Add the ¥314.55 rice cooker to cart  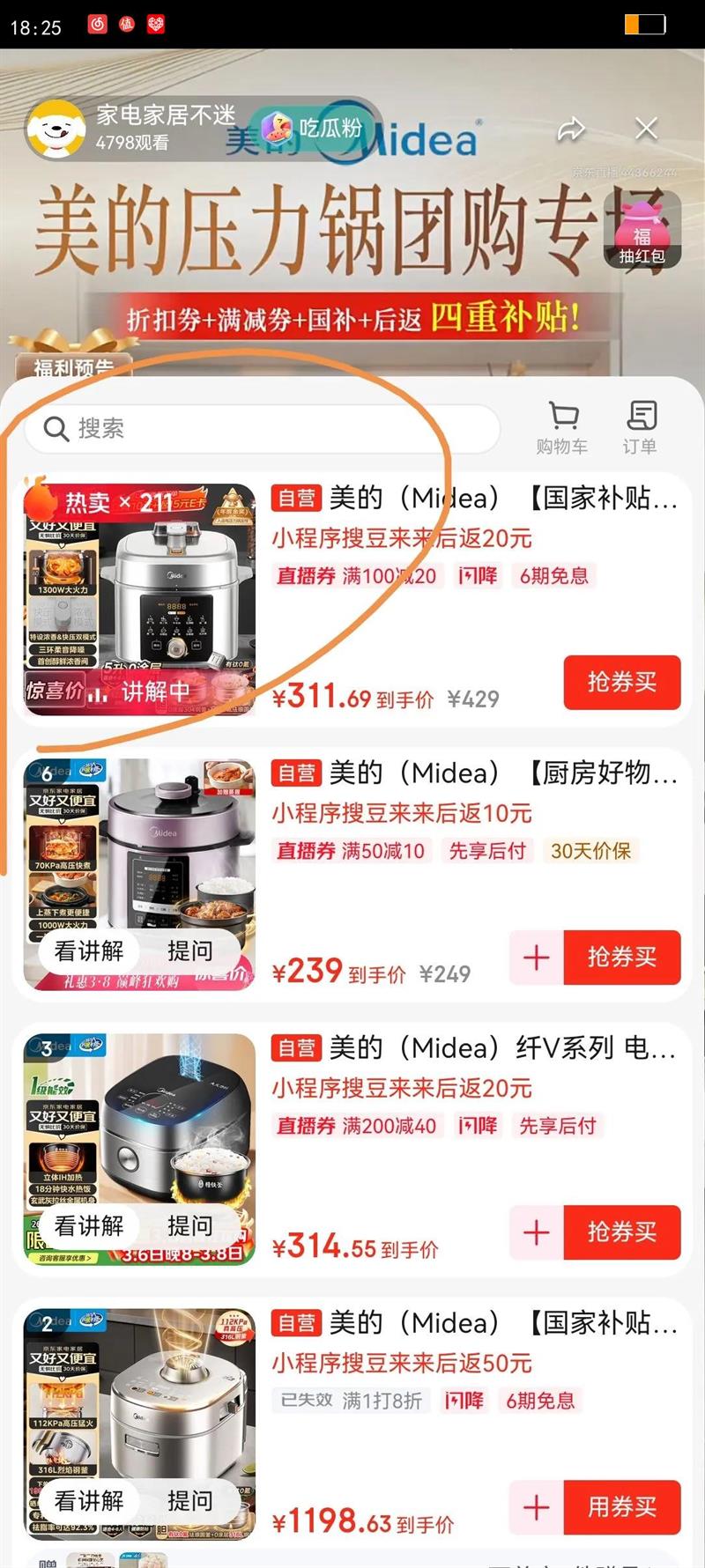click(536, 1231)
